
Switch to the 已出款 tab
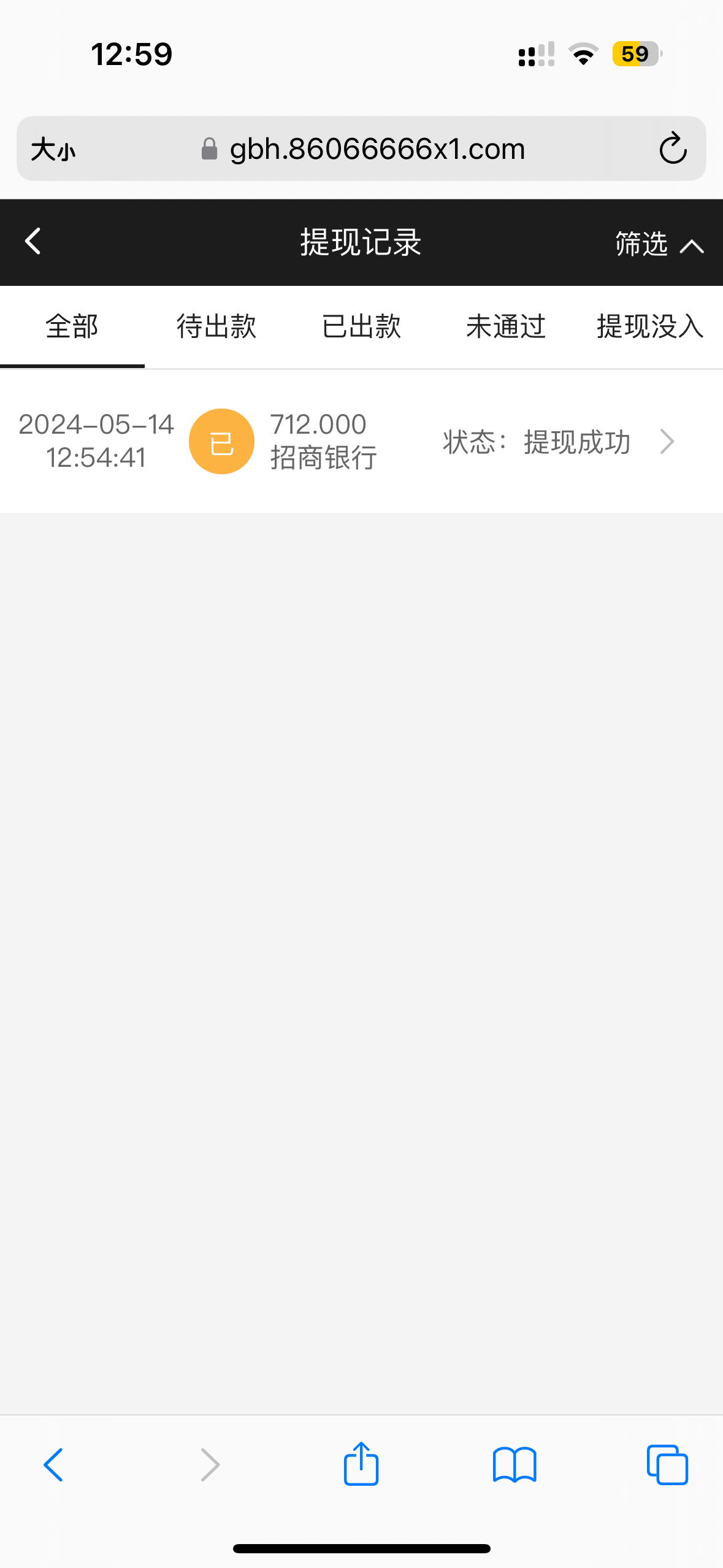click(x=361, y=326)
